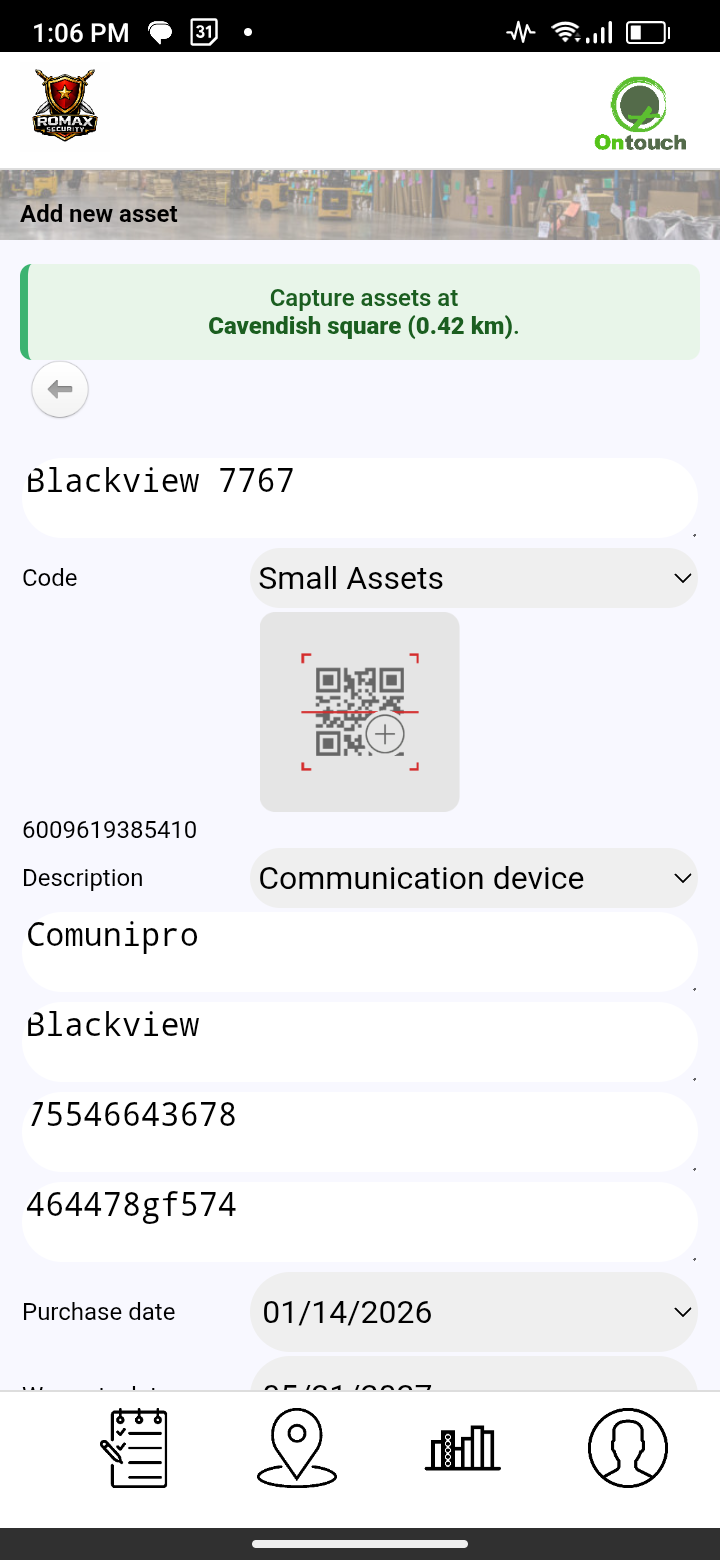720x1560 pixels.
Task: Open the checklist notepad tab
Action: click(x=134, y=1448)
